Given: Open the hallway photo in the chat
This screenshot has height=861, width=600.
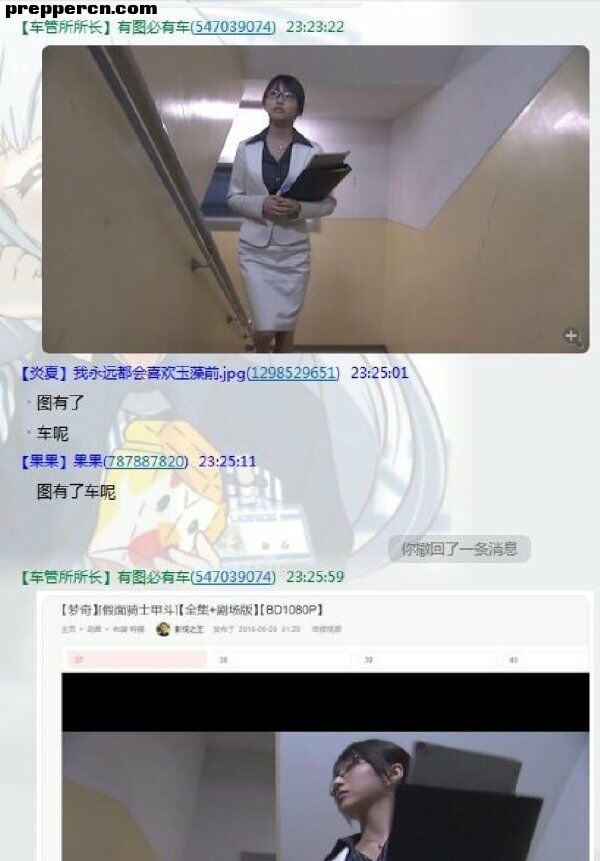Looking at the screenshot, I should (x=315, y=198).
